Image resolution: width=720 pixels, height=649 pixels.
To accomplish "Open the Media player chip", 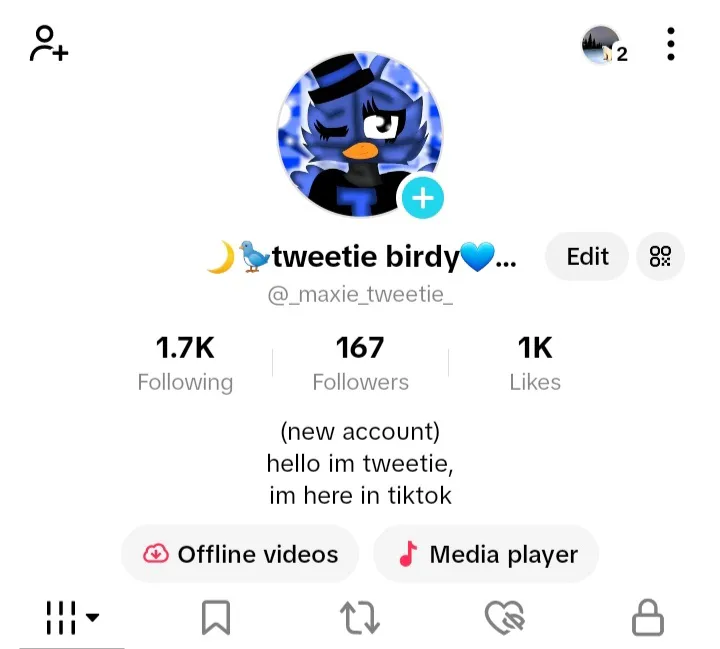I will (487, 554).
